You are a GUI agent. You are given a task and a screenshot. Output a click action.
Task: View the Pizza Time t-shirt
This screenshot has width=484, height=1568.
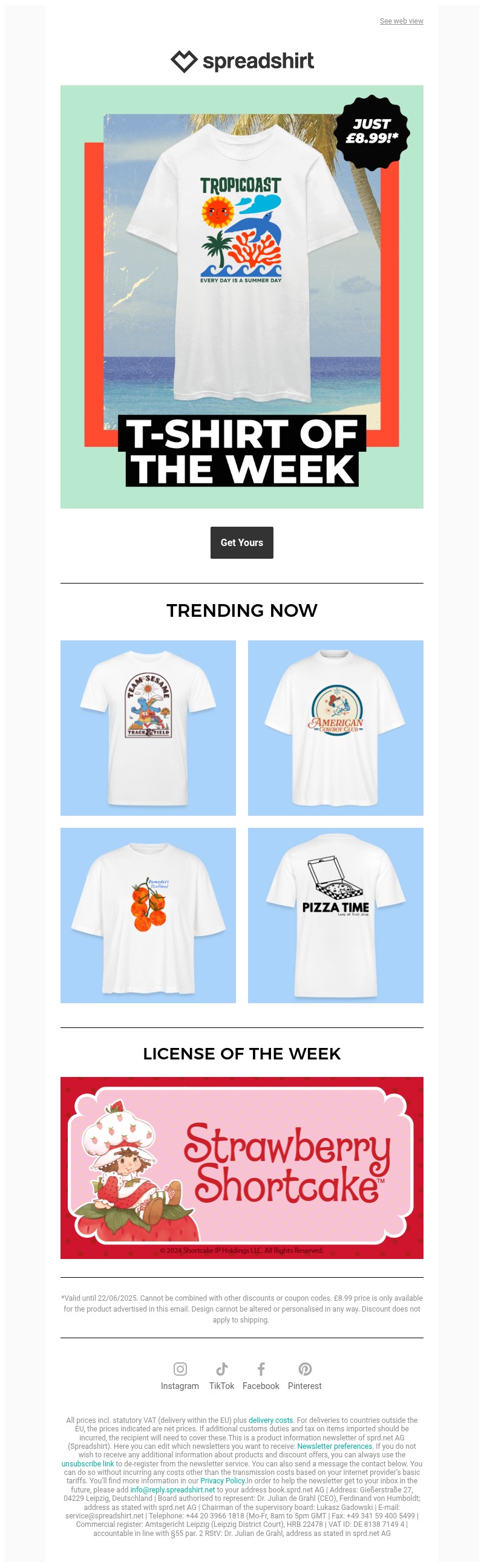pos(335,915)
